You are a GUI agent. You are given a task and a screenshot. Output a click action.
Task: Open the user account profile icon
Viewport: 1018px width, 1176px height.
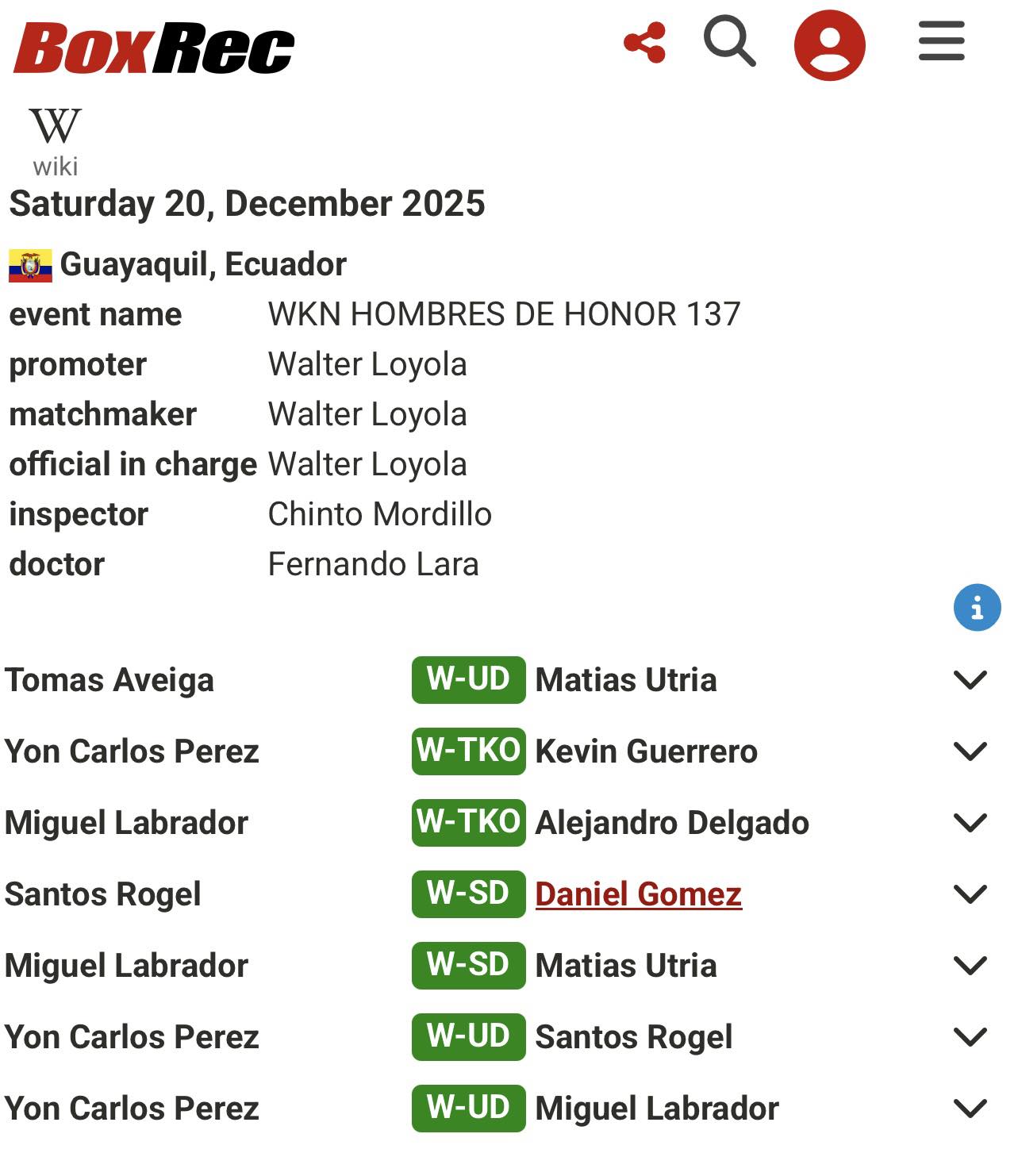coord(829,45)
